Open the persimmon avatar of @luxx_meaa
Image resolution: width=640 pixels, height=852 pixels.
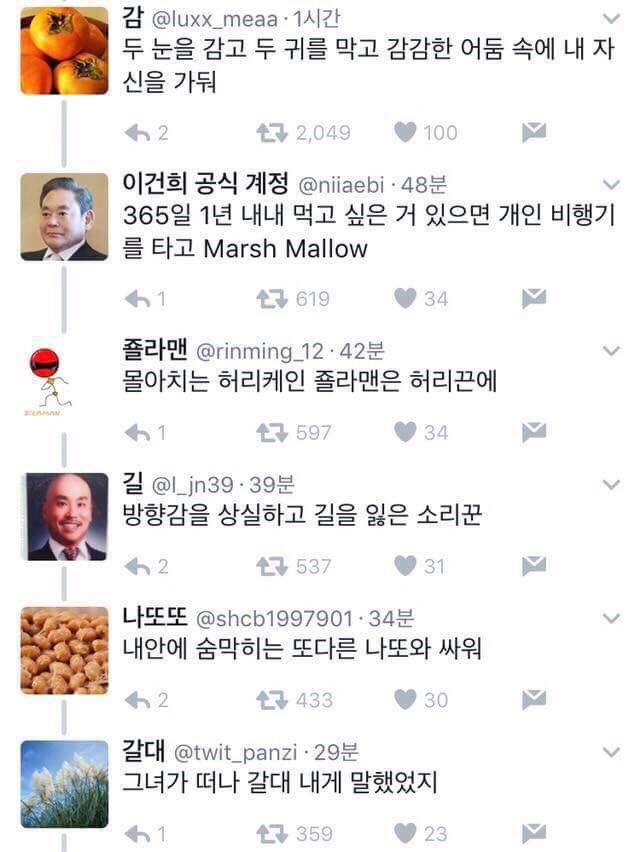coord(65,51)
